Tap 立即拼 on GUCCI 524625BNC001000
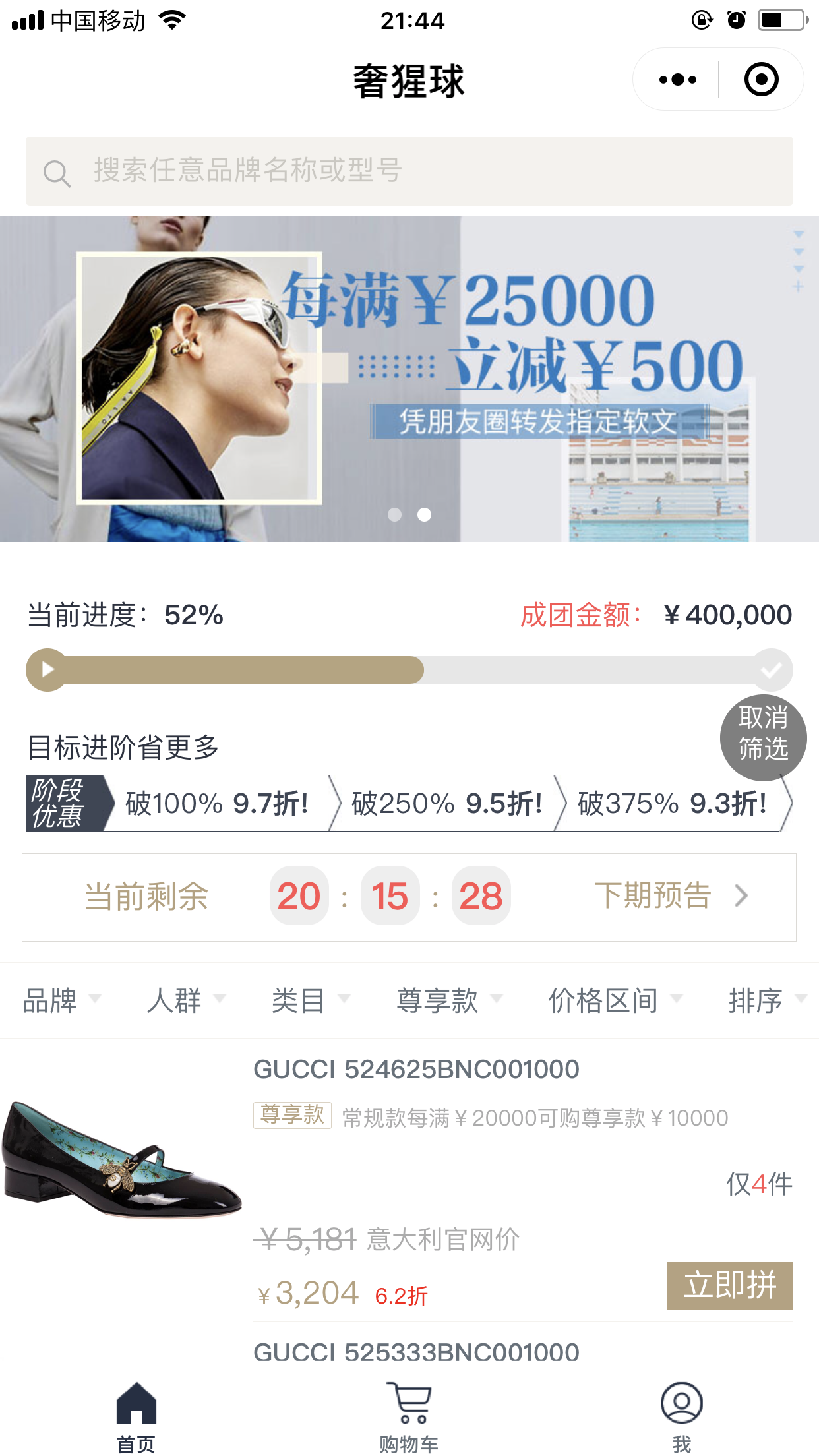This screenshot has width=819, height=1456. point(729,1285)
